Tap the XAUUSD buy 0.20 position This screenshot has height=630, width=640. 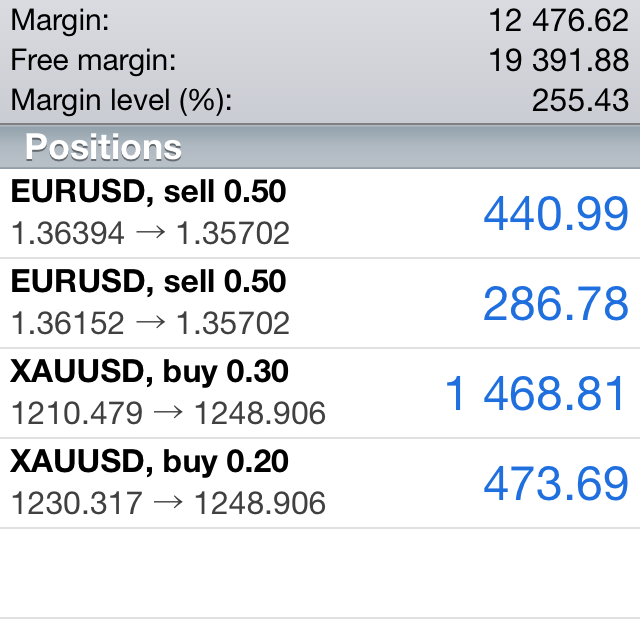click(x=320, y=483)
